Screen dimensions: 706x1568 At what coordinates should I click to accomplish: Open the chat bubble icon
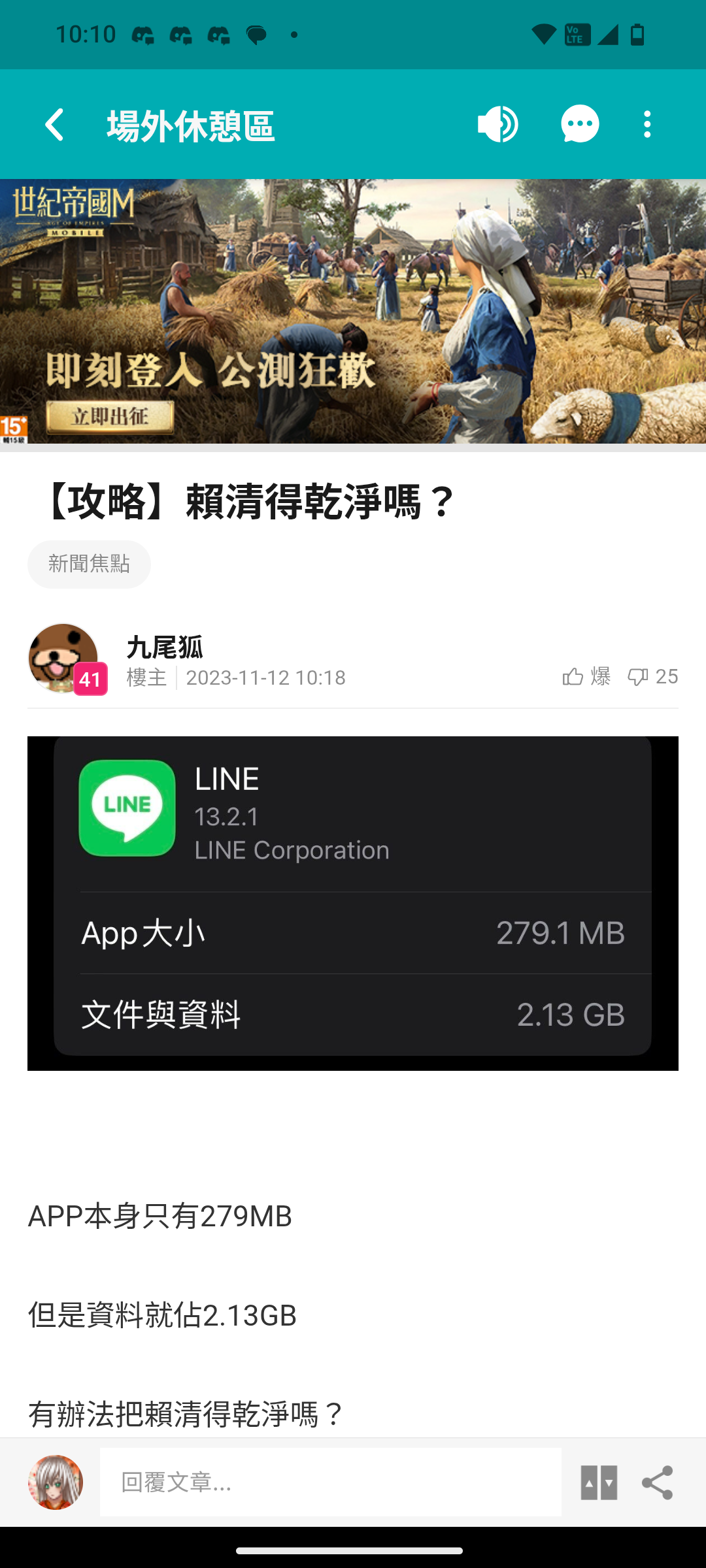(580, 124)
